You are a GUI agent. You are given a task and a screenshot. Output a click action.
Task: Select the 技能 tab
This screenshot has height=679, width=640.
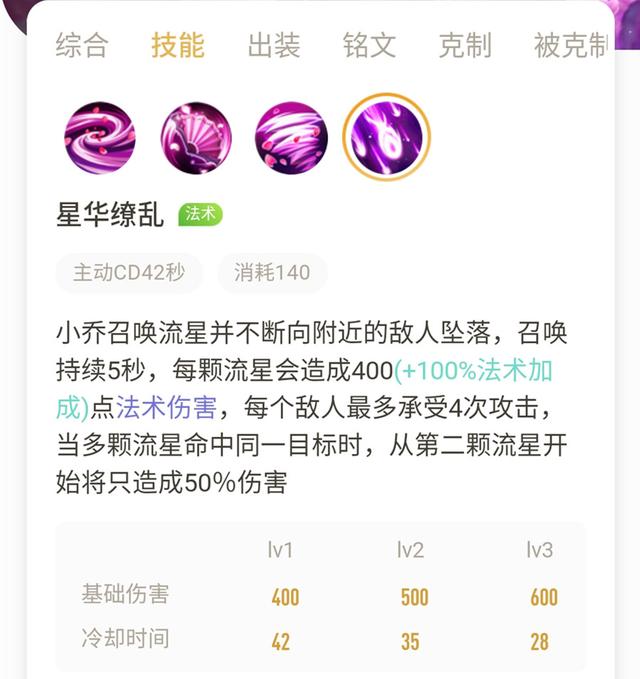click(x=178, y=45)
